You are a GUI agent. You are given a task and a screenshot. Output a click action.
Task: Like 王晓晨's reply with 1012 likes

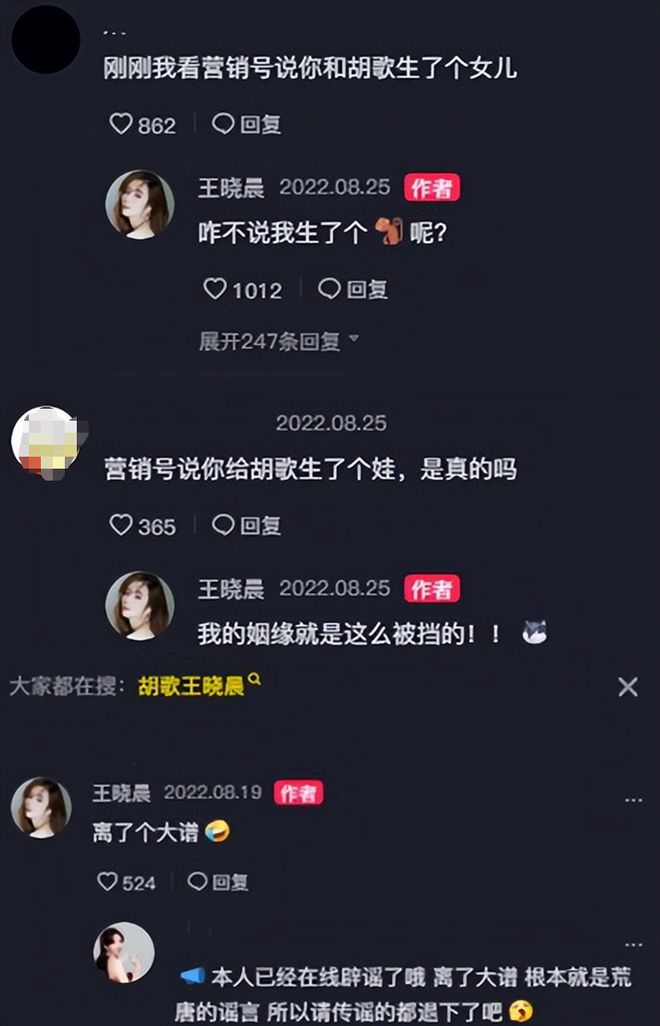pos(215,289)
